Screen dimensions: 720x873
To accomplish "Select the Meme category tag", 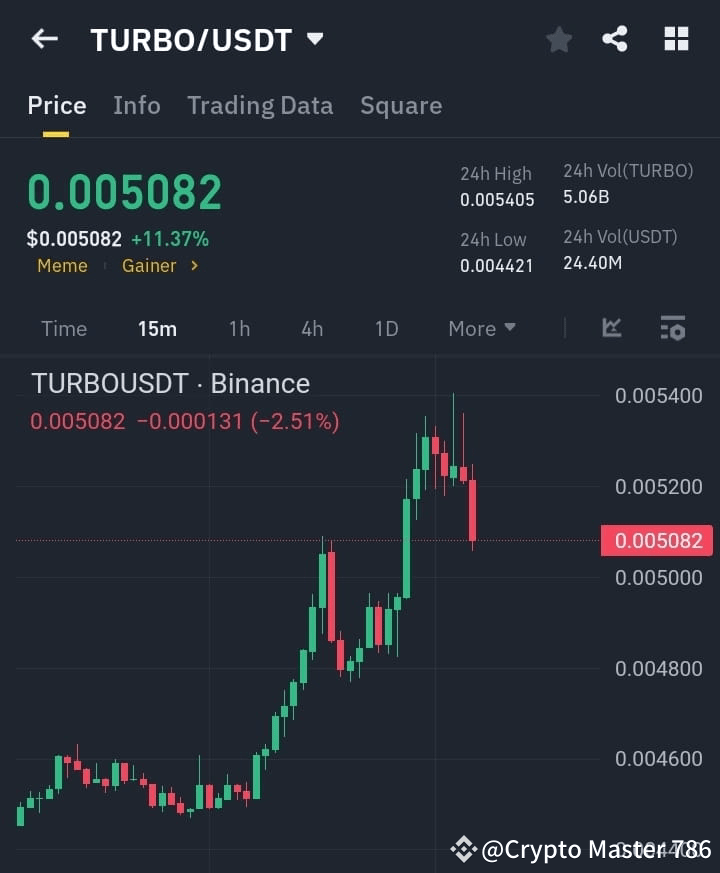I will [62, 266].
